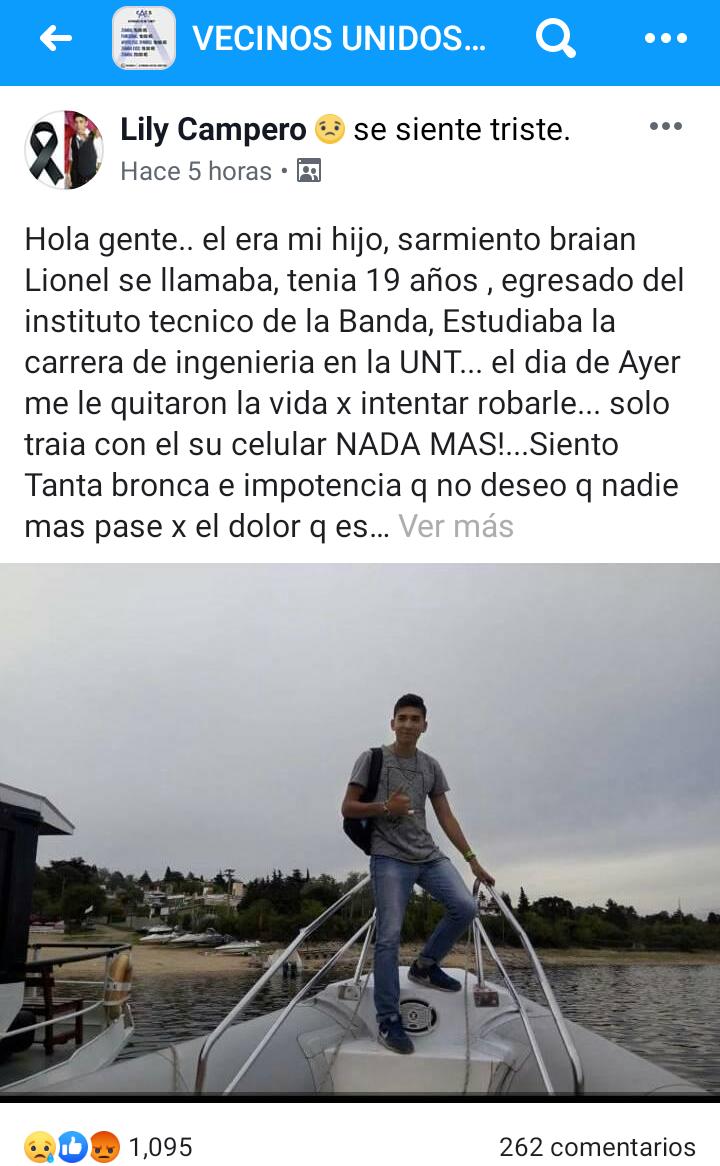Search within VECINOS UNIDOS group
Image resolution: width=720 pixels, height=1166 pixels.
(555, 39)
